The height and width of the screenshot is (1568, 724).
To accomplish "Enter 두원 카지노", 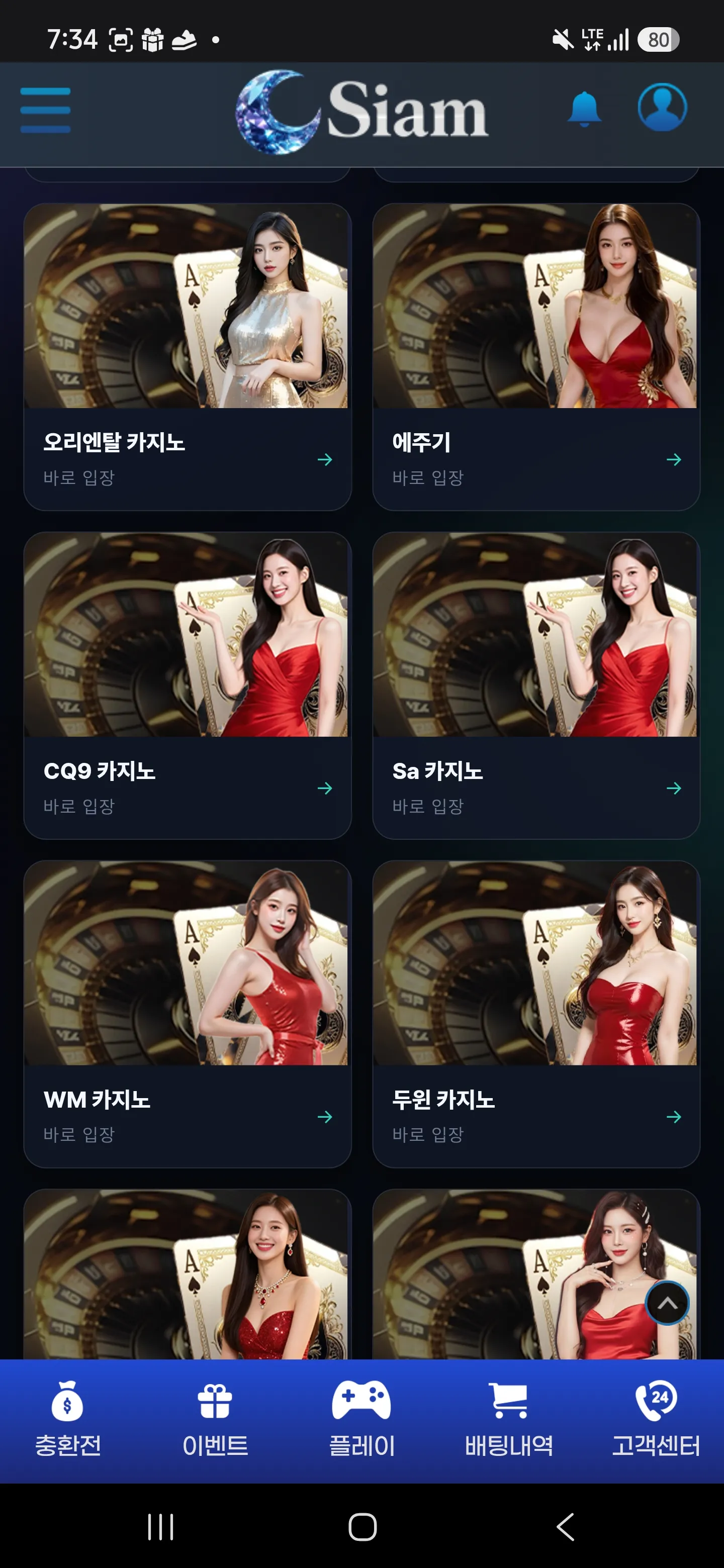I will 536,1014.
